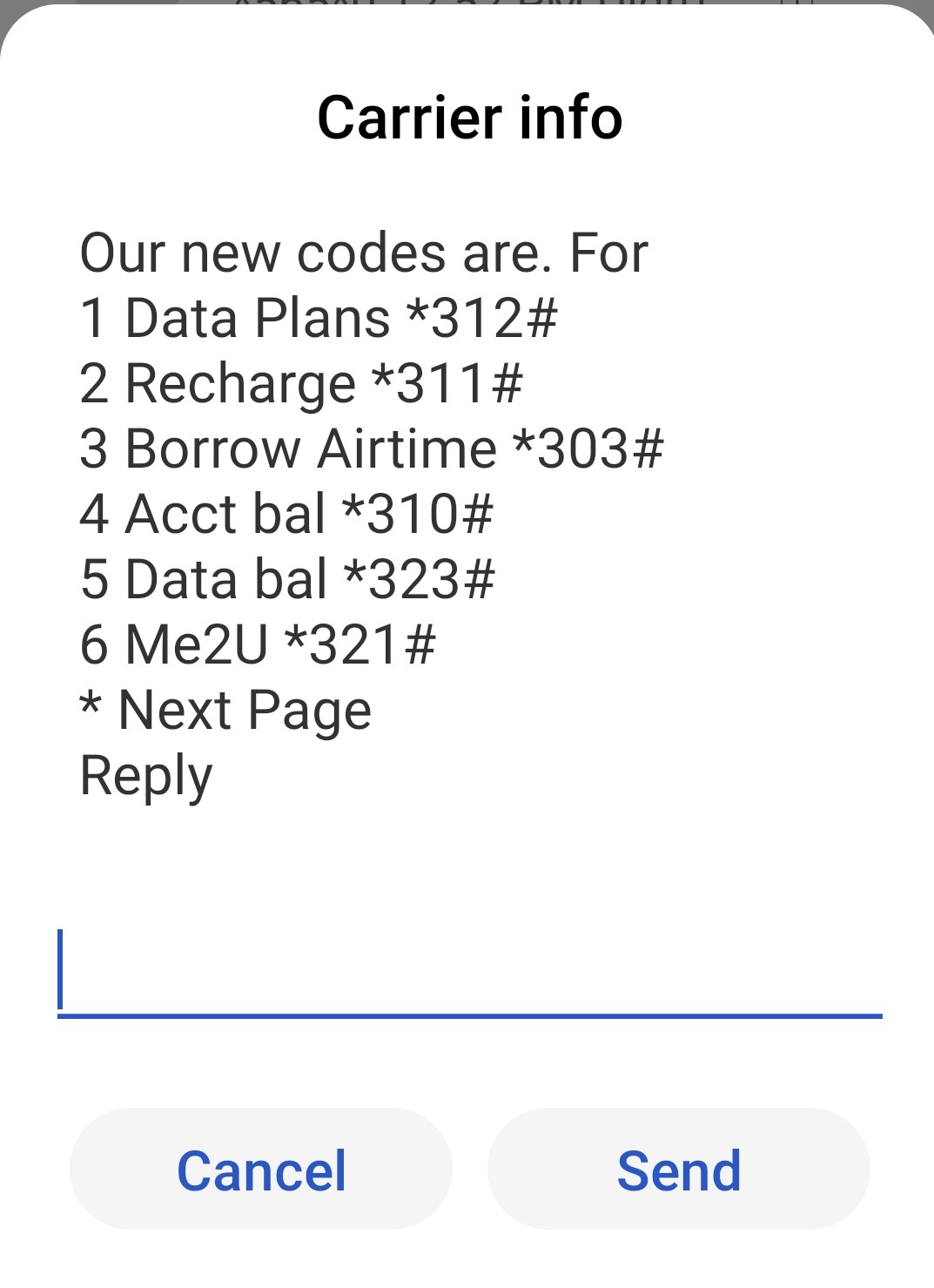
Task: Cancel the Carrier info dialog
Action: pyautogui.click(x=261, y=1170)
